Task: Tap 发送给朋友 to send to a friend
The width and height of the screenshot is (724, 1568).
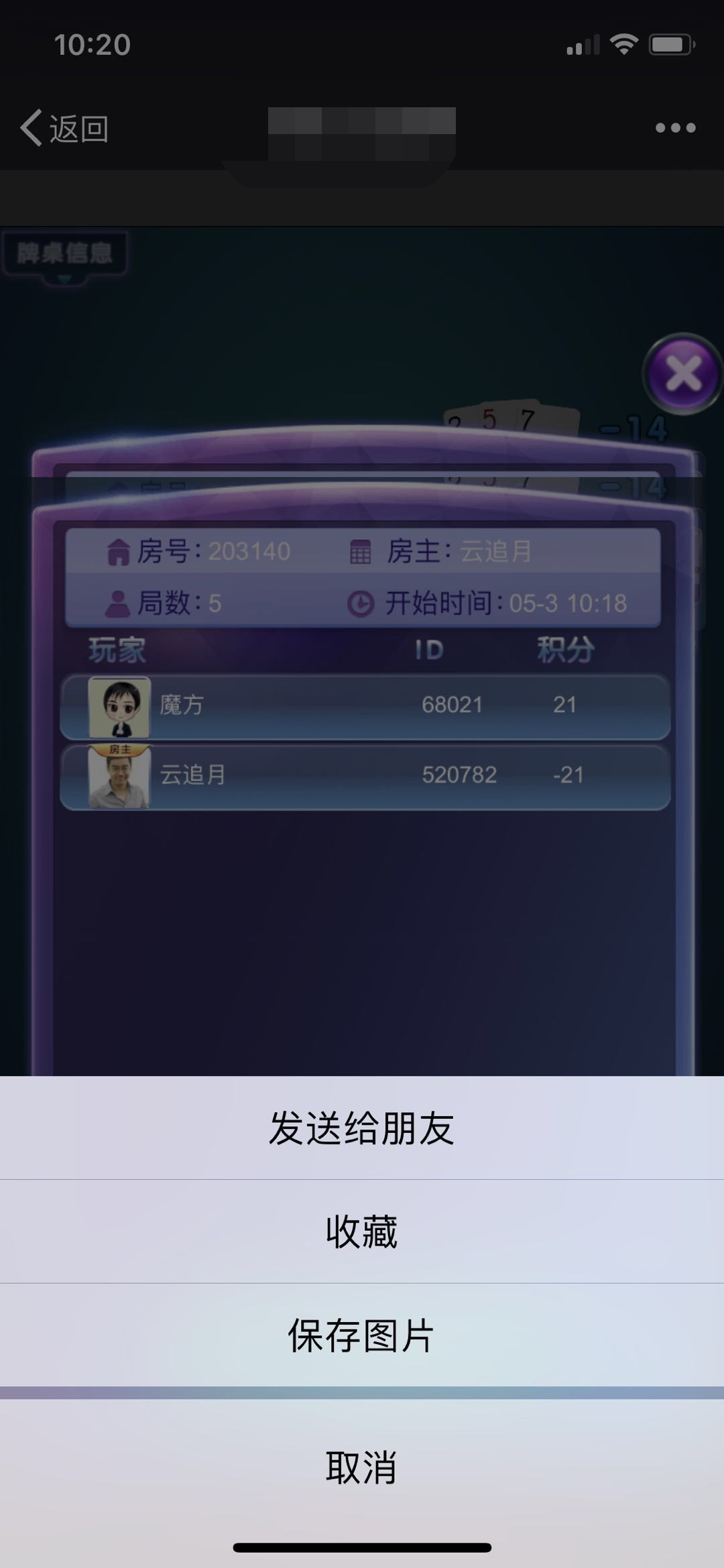Action: [362, 1128]
